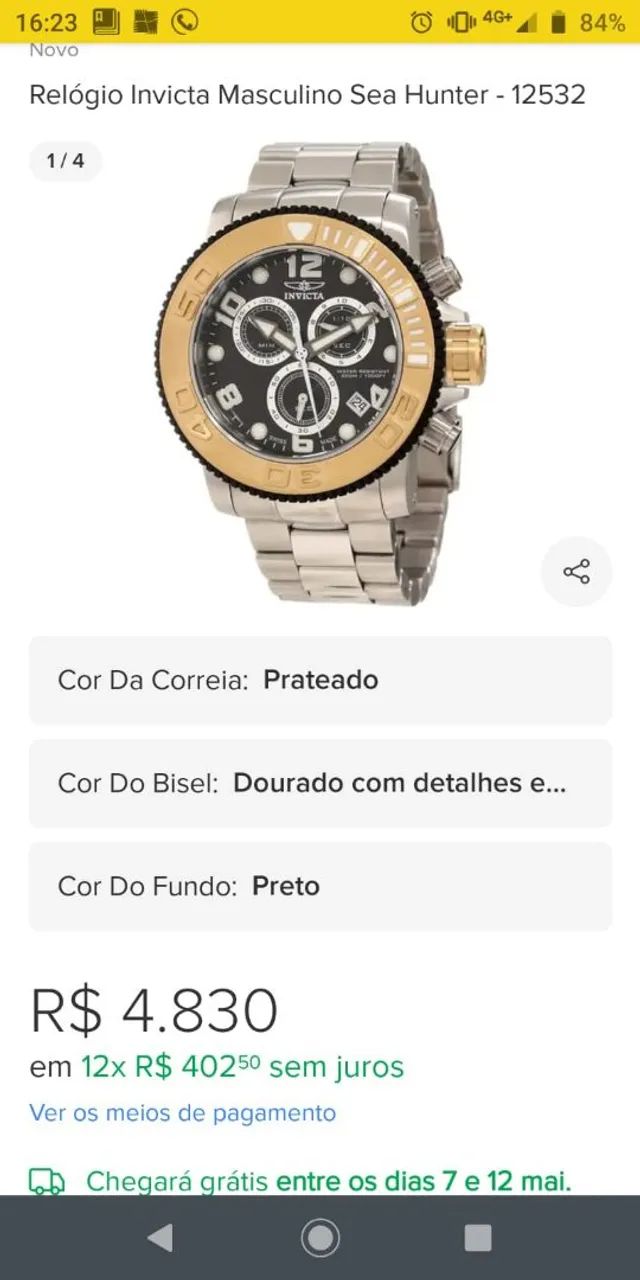Tap the system home button
640x1280 pixels.
320,1238
